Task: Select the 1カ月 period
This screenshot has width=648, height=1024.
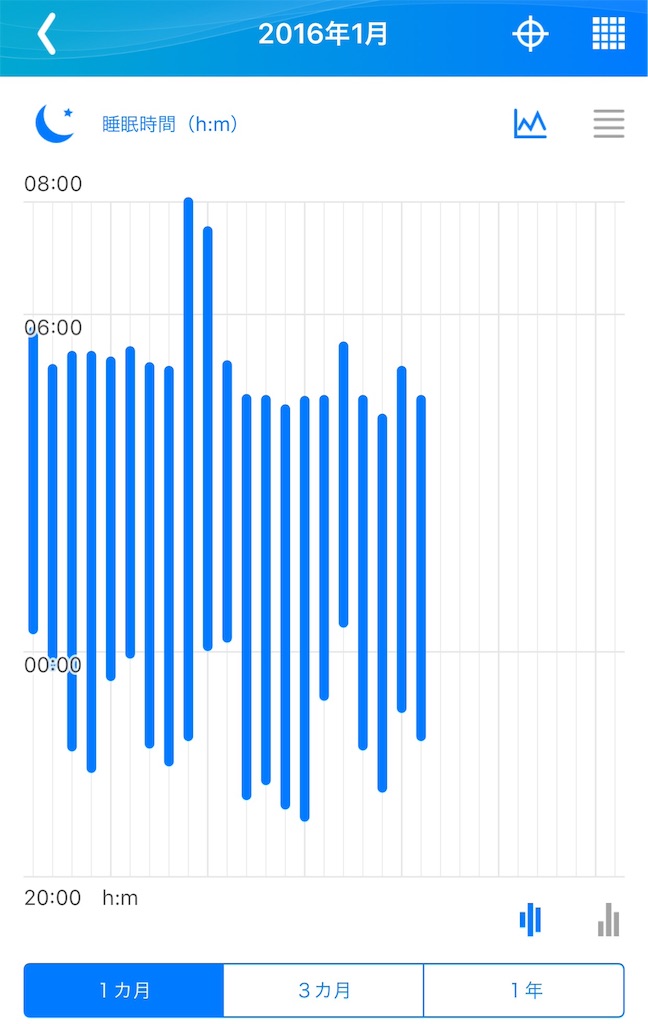Action: tap(124, 990)
